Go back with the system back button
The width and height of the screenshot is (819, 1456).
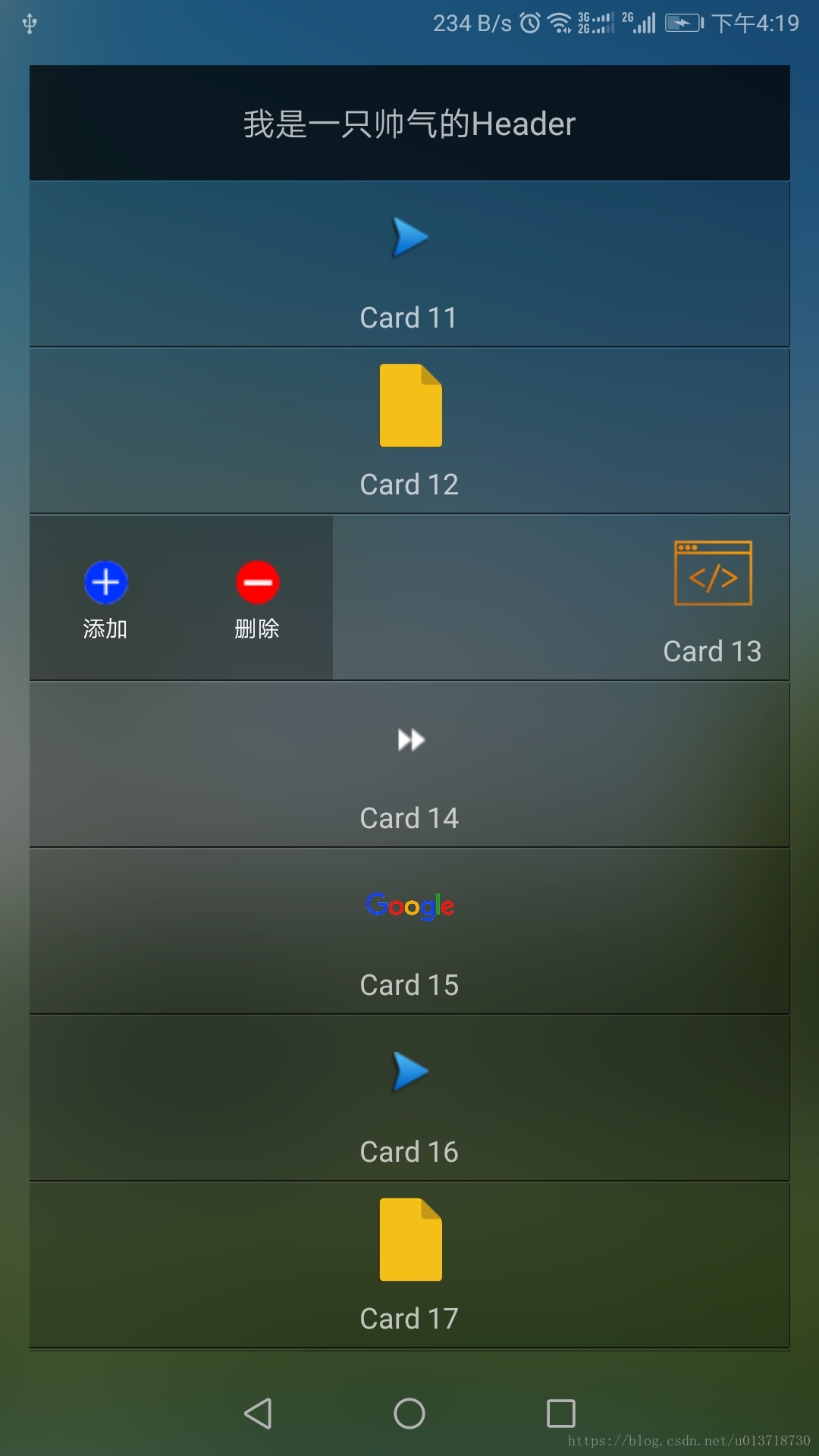click(x=258, y=1414)
